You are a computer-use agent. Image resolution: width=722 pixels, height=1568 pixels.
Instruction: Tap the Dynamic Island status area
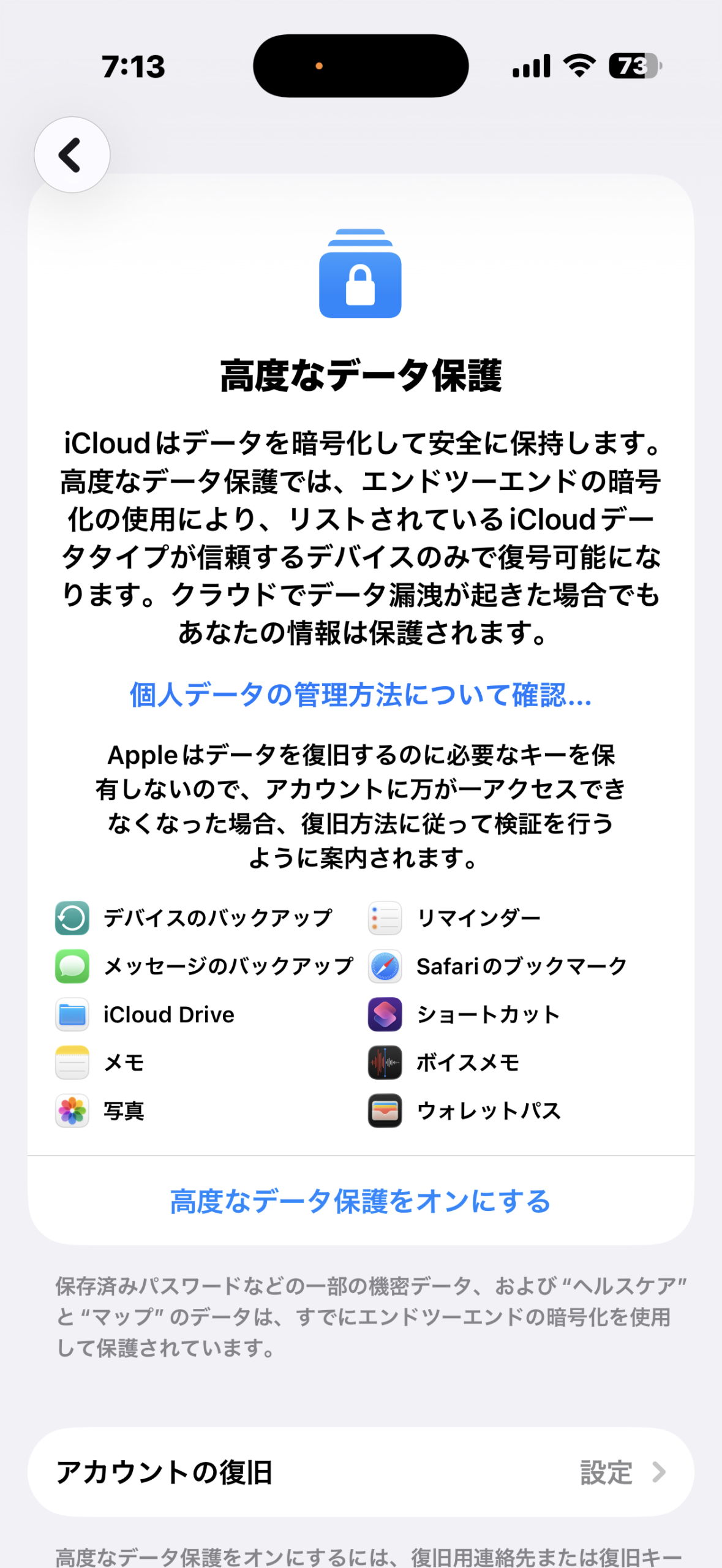point(361,64)
